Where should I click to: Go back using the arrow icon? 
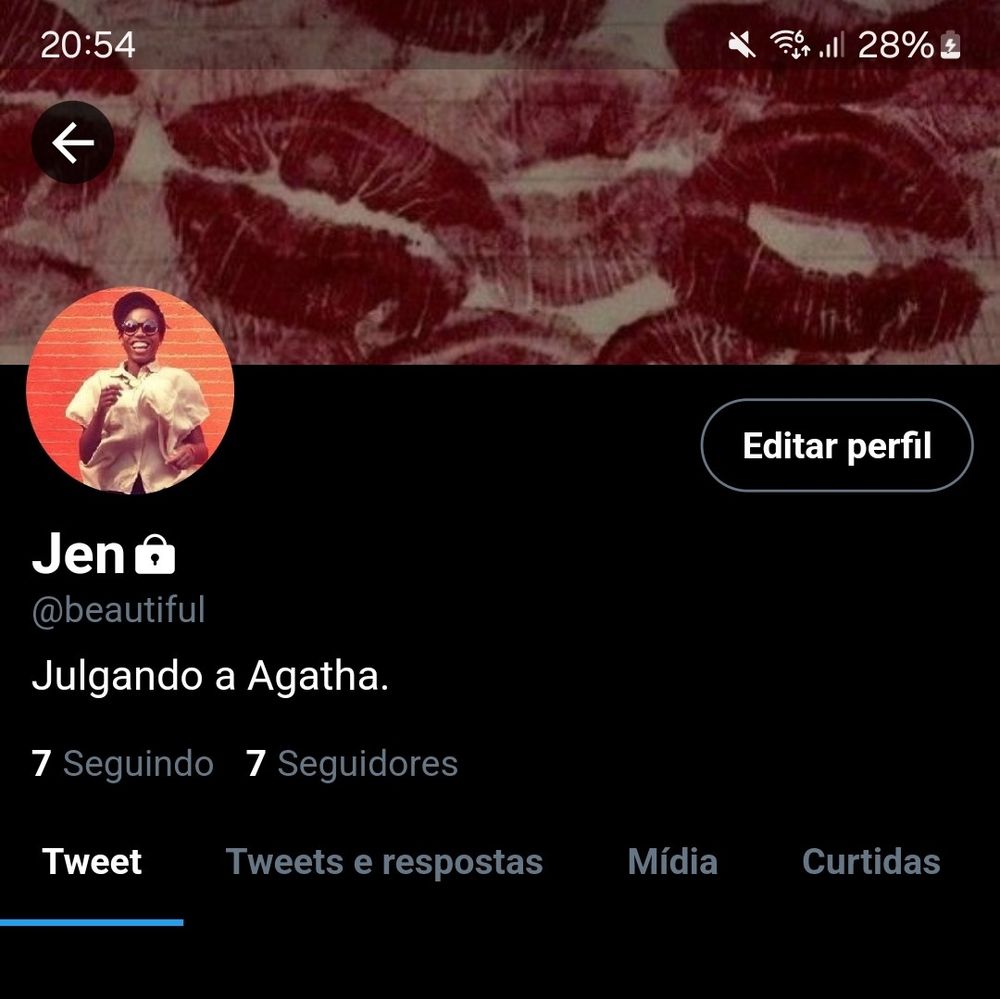click(72, 143)
